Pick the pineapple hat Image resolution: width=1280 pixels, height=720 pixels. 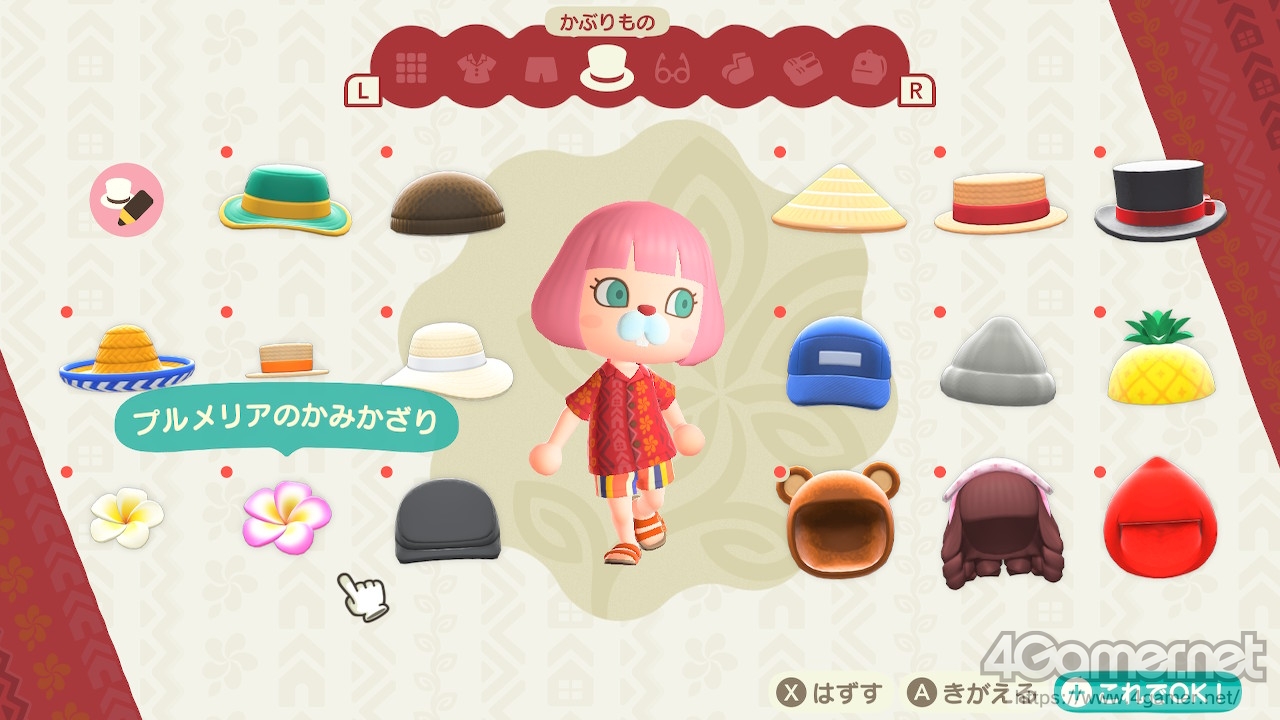1160,359
